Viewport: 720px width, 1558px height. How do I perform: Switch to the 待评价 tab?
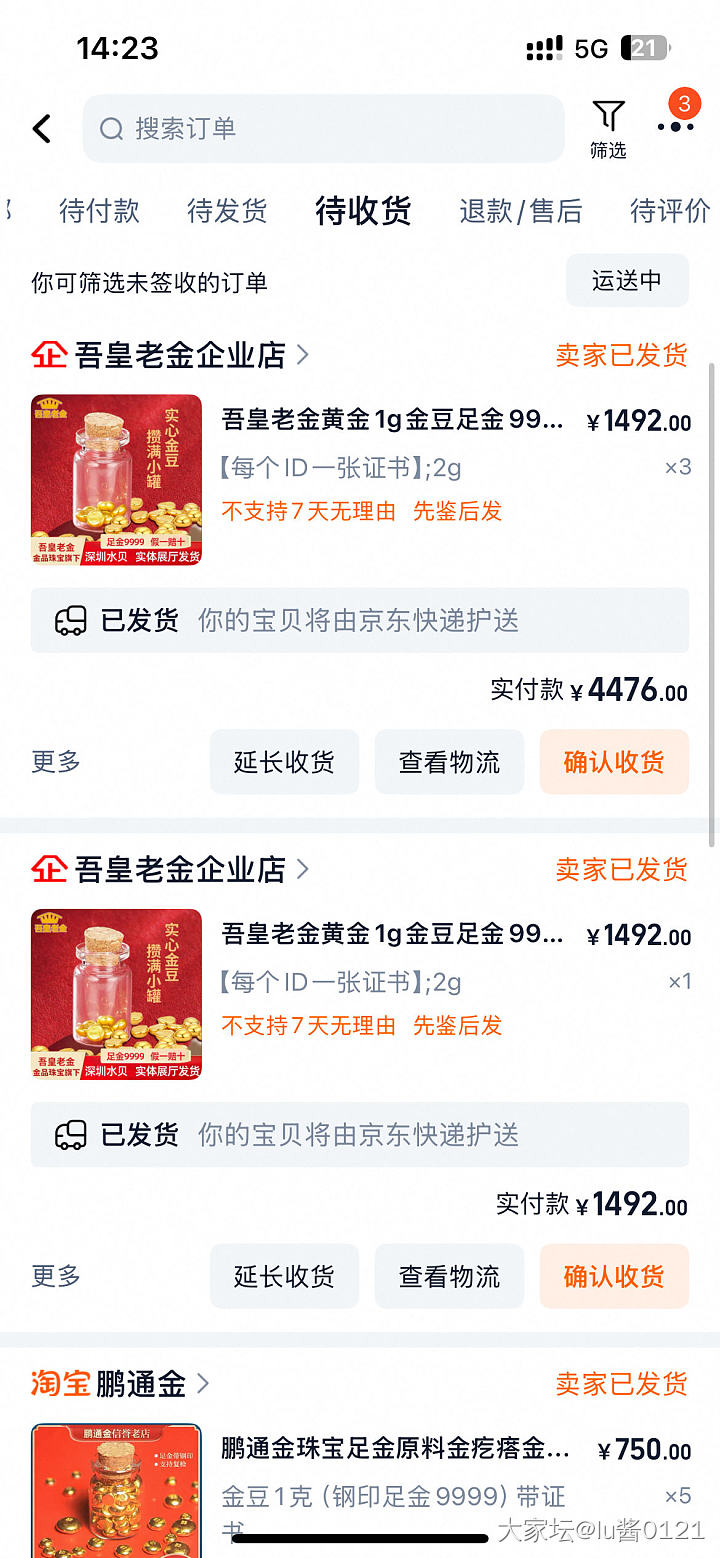[670, 211]
